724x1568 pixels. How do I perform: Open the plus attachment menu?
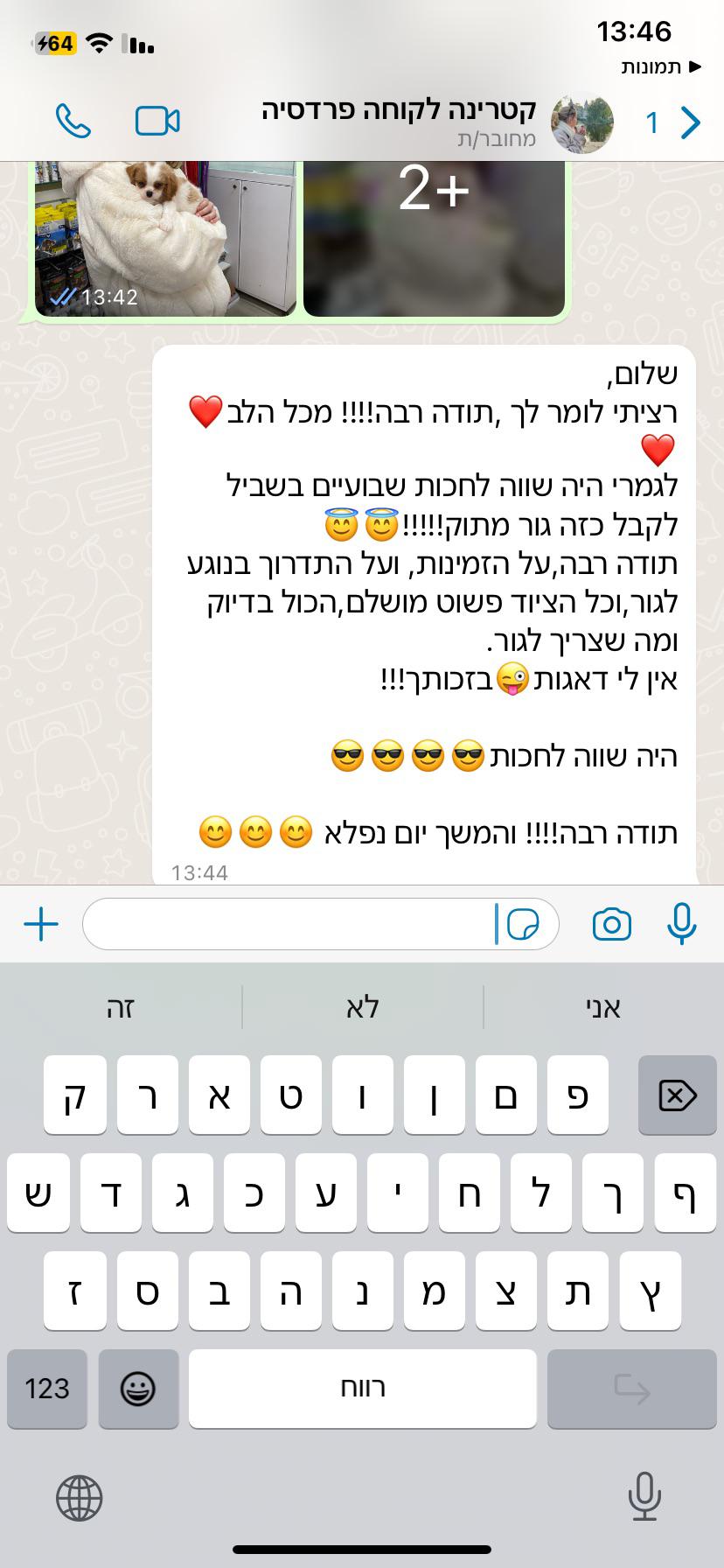[x=41, y=924]
